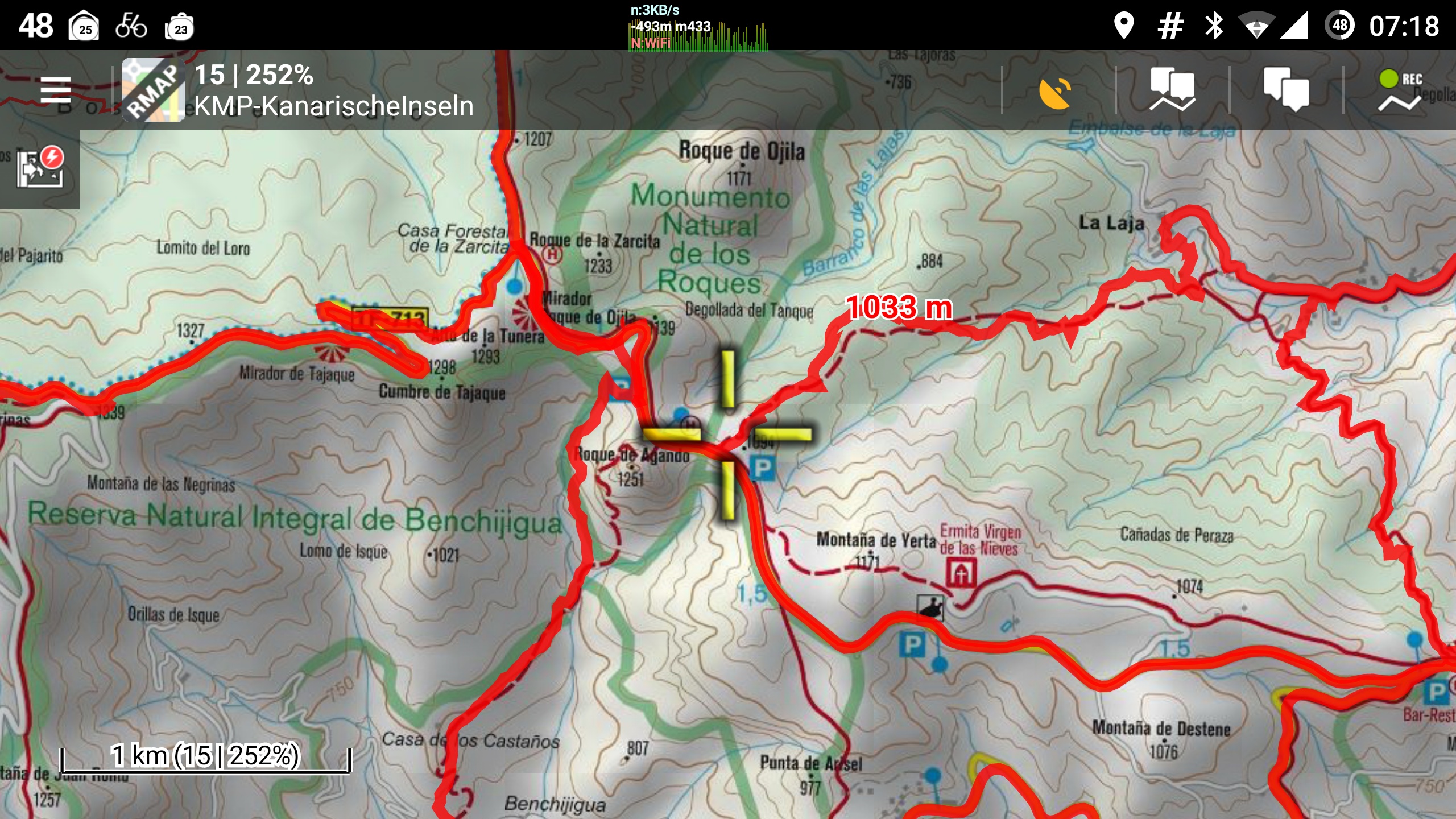Open the quick map switch panel button
The width and height of the screenshot is (1456, 819).
click(39, 168)
